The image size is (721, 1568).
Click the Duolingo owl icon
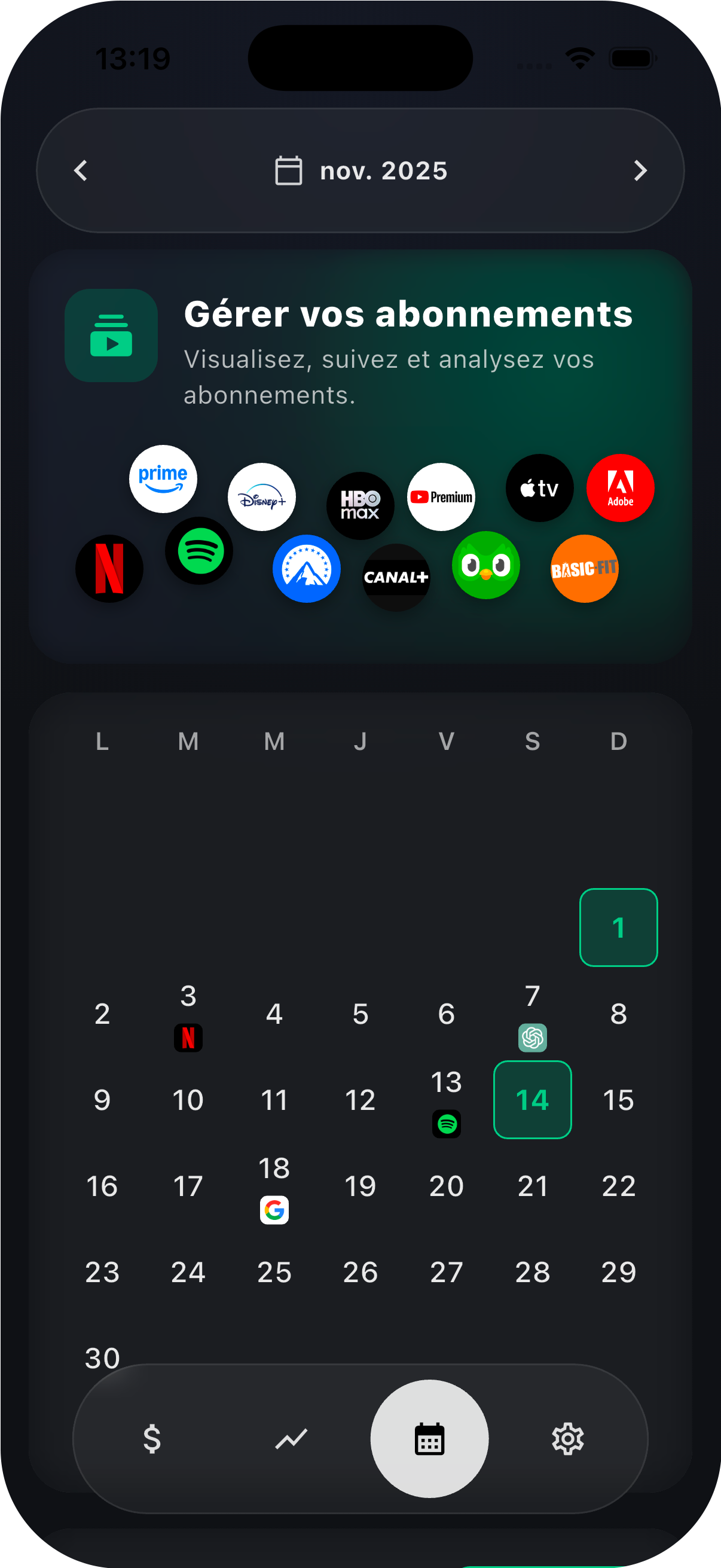click(x=485, y=566)
